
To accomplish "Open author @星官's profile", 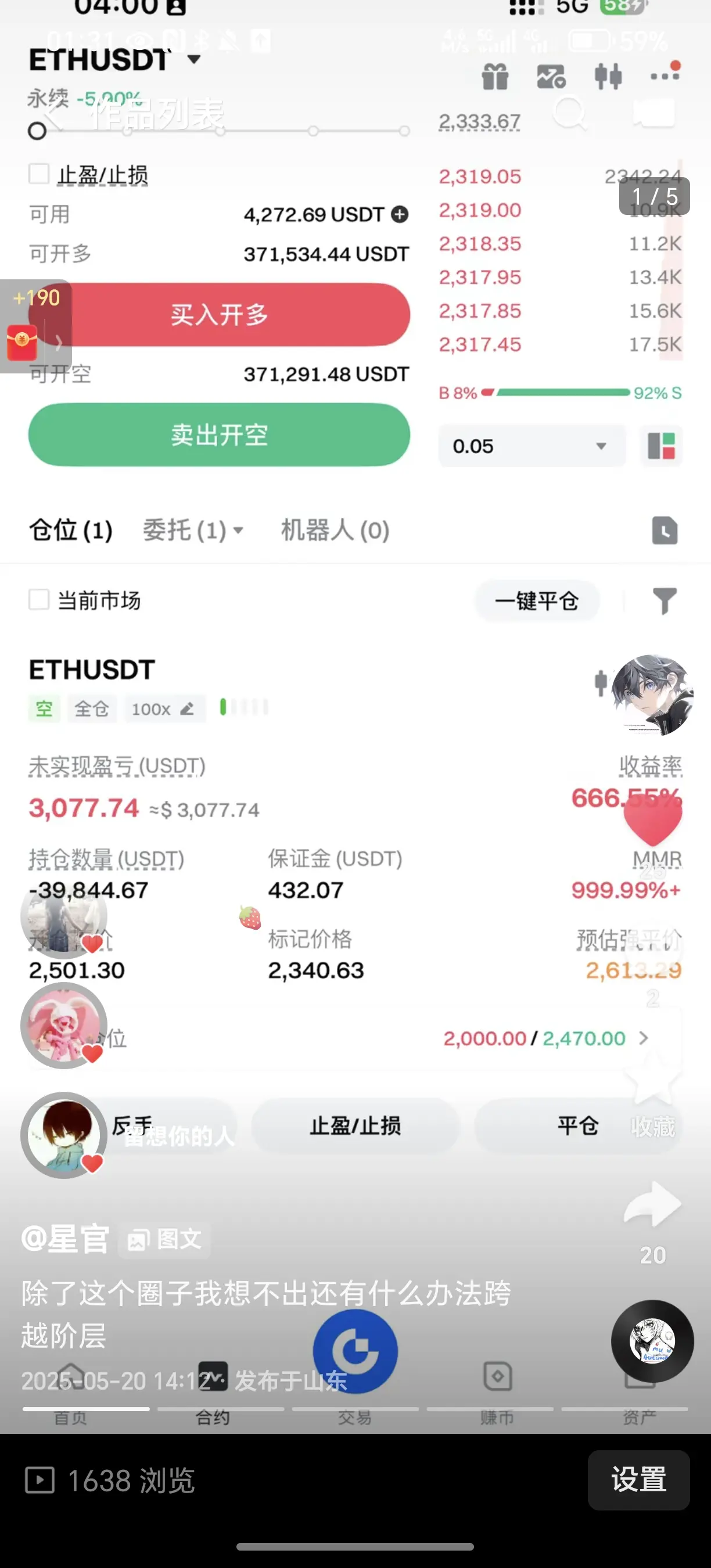I will (66, 1238).
